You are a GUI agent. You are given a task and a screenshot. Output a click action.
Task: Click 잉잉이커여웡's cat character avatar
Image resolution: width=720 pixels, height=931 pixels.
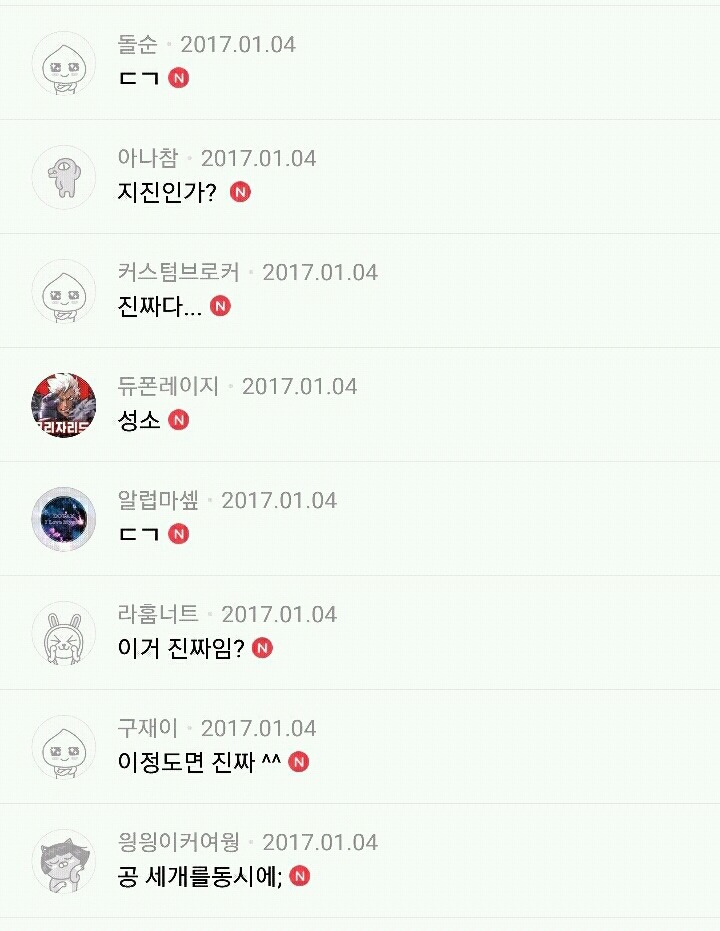point(62,860)
